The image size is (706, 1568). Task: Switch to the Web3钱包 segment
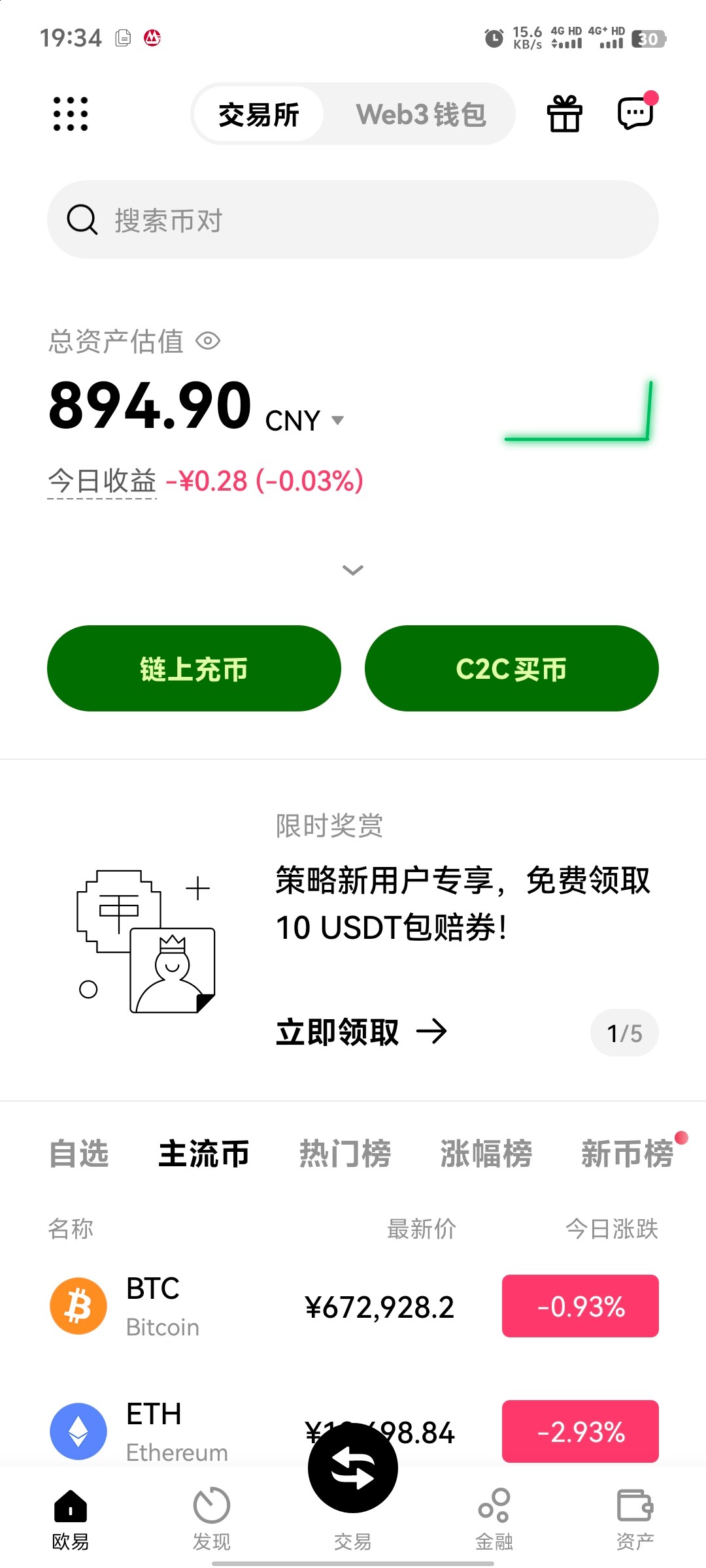click(420, 114)
